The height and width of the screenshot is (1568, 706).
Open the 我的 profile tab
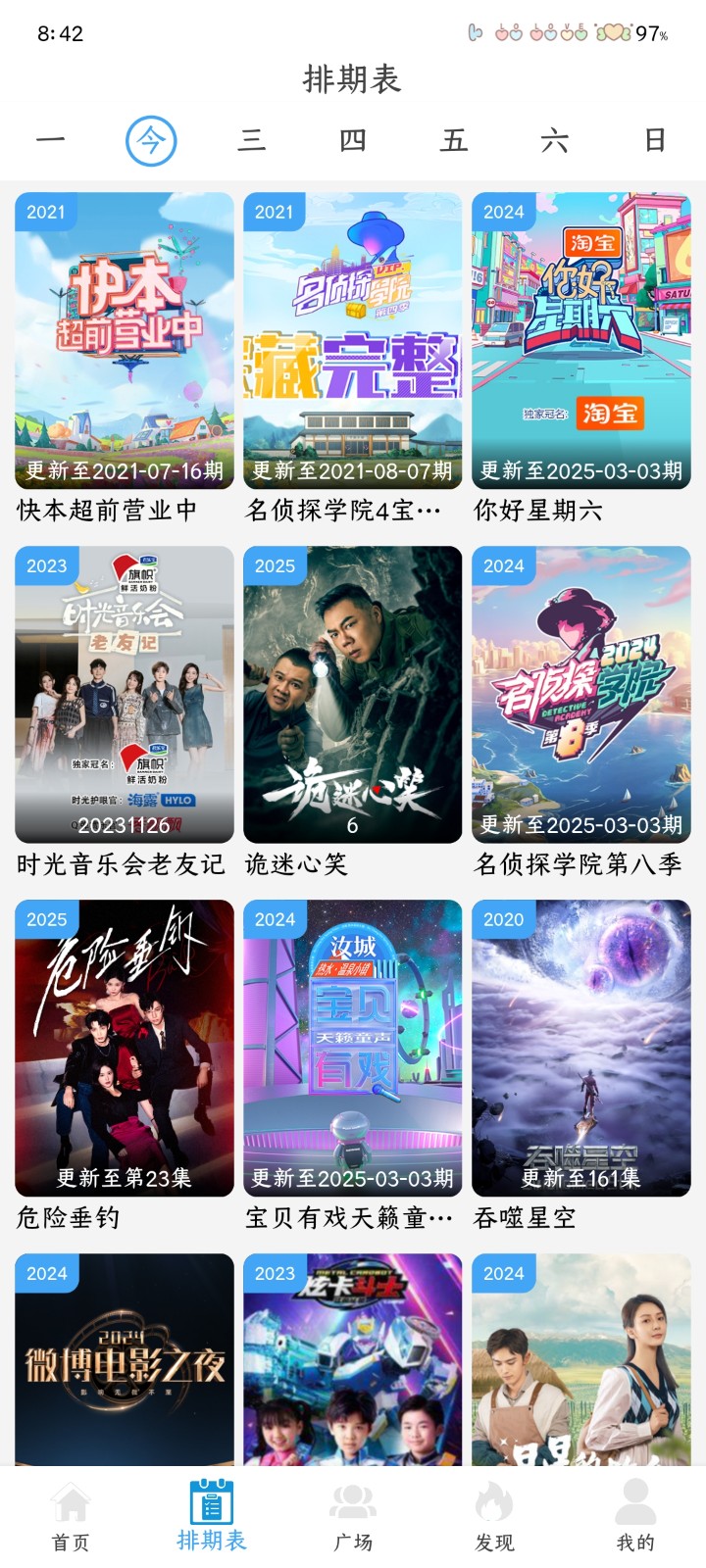click(x=635, y=1516)
